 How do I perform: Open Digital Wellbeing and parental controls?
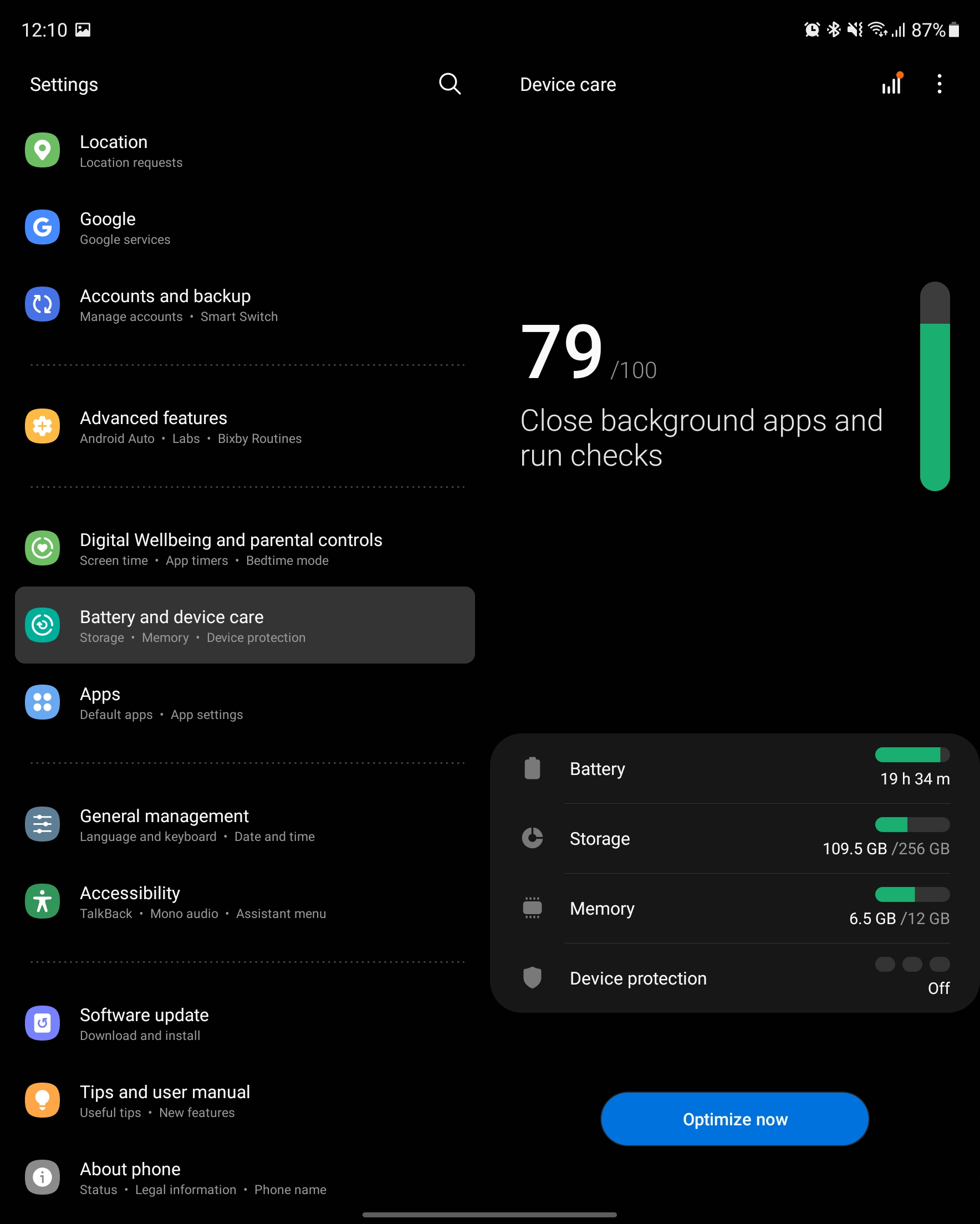point(244,548)
